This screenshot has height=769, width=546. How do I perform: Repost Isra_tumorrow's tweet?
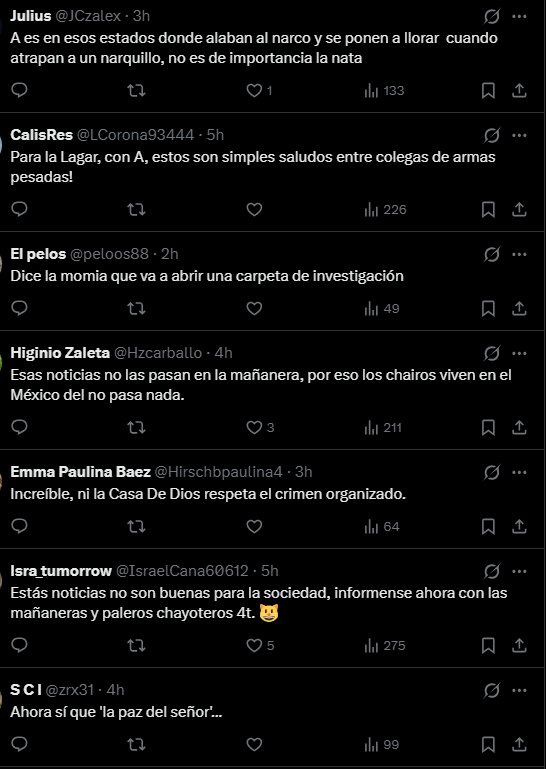tap(136, 645)
